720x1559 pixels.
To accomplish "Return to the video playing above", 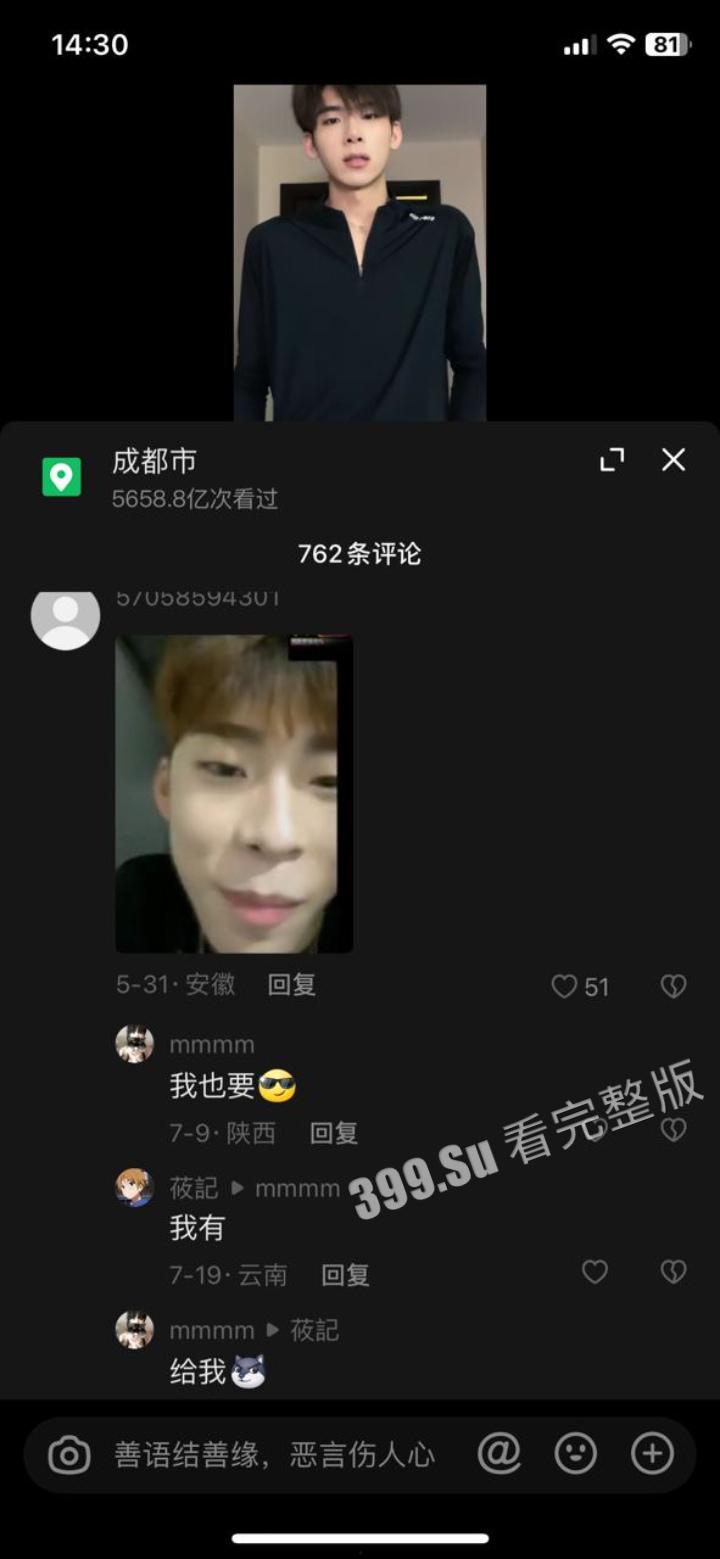I will 360,252.
